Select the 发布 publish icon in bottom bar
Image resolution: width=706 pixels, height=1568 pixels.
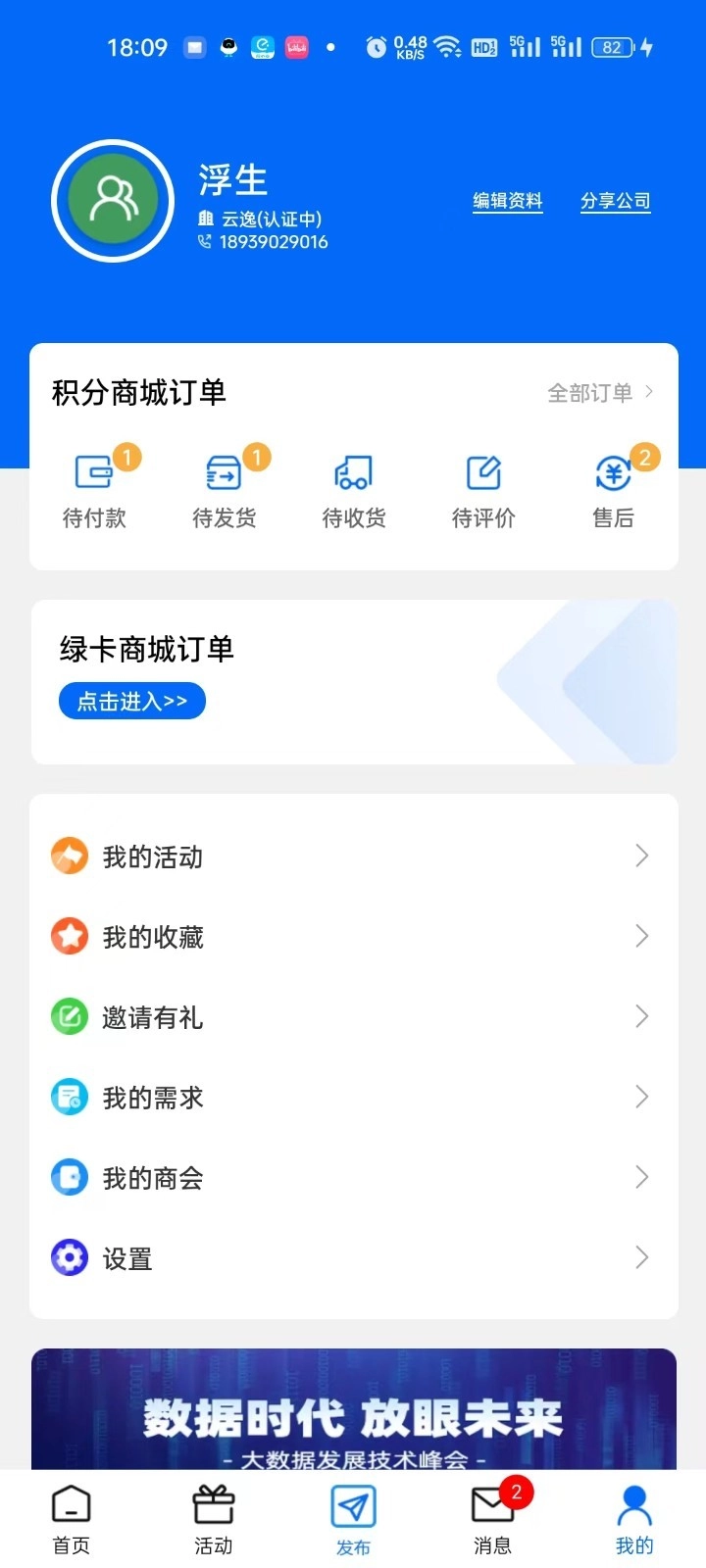click(353, 1514)
